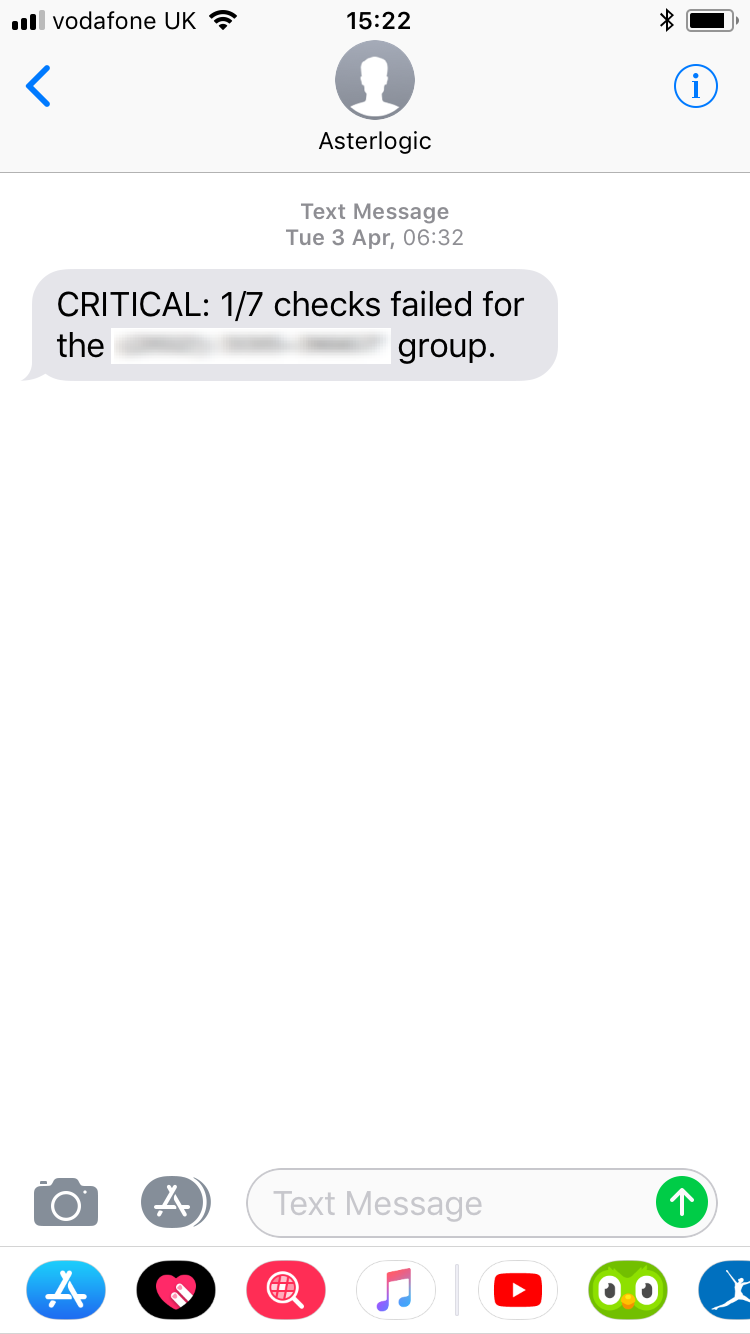The image size is (750, 1334).
Task: Go back to the messages list
Action: click(x=38, y=87)
